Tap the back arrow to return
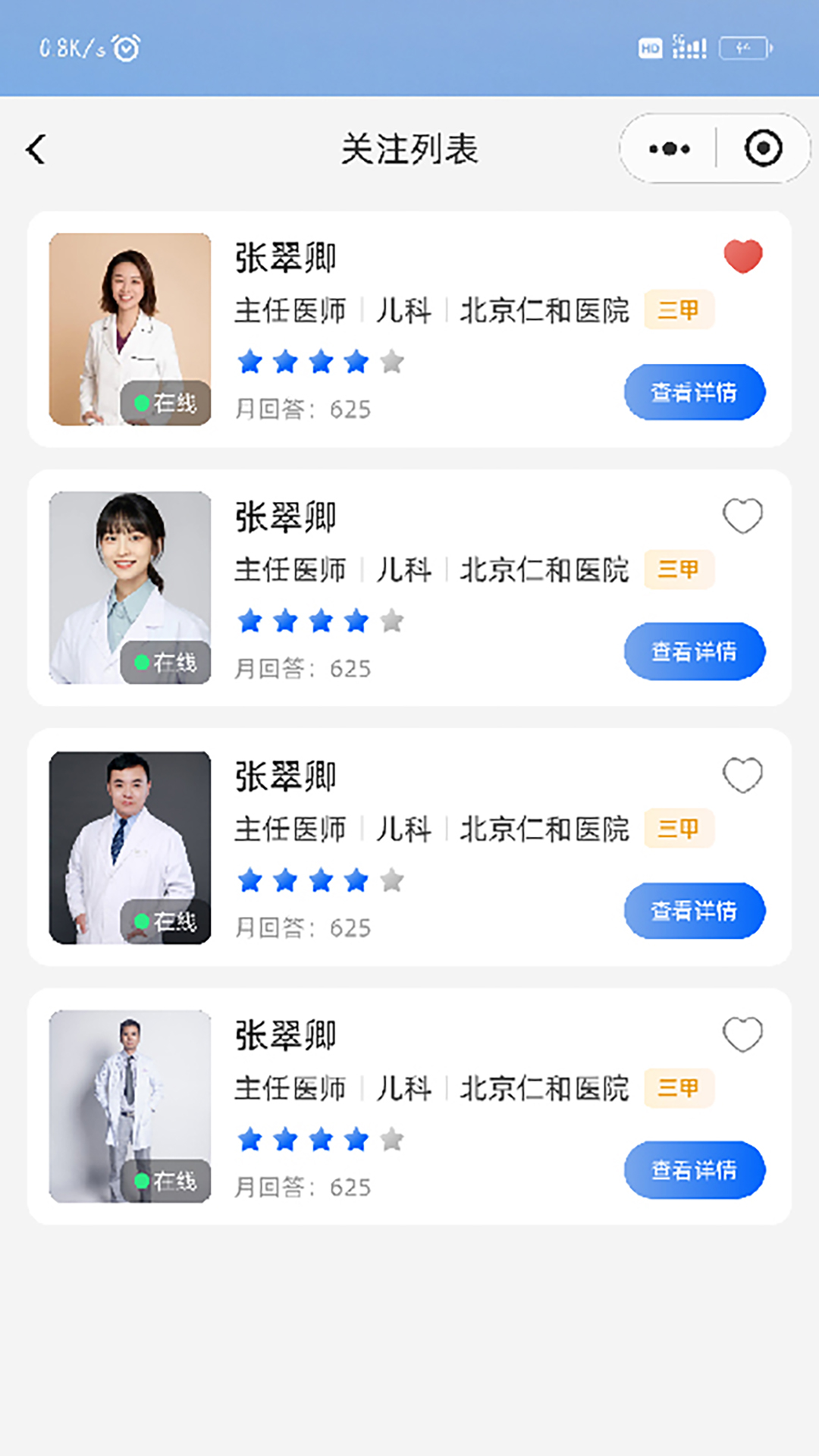 click(36, 149)
